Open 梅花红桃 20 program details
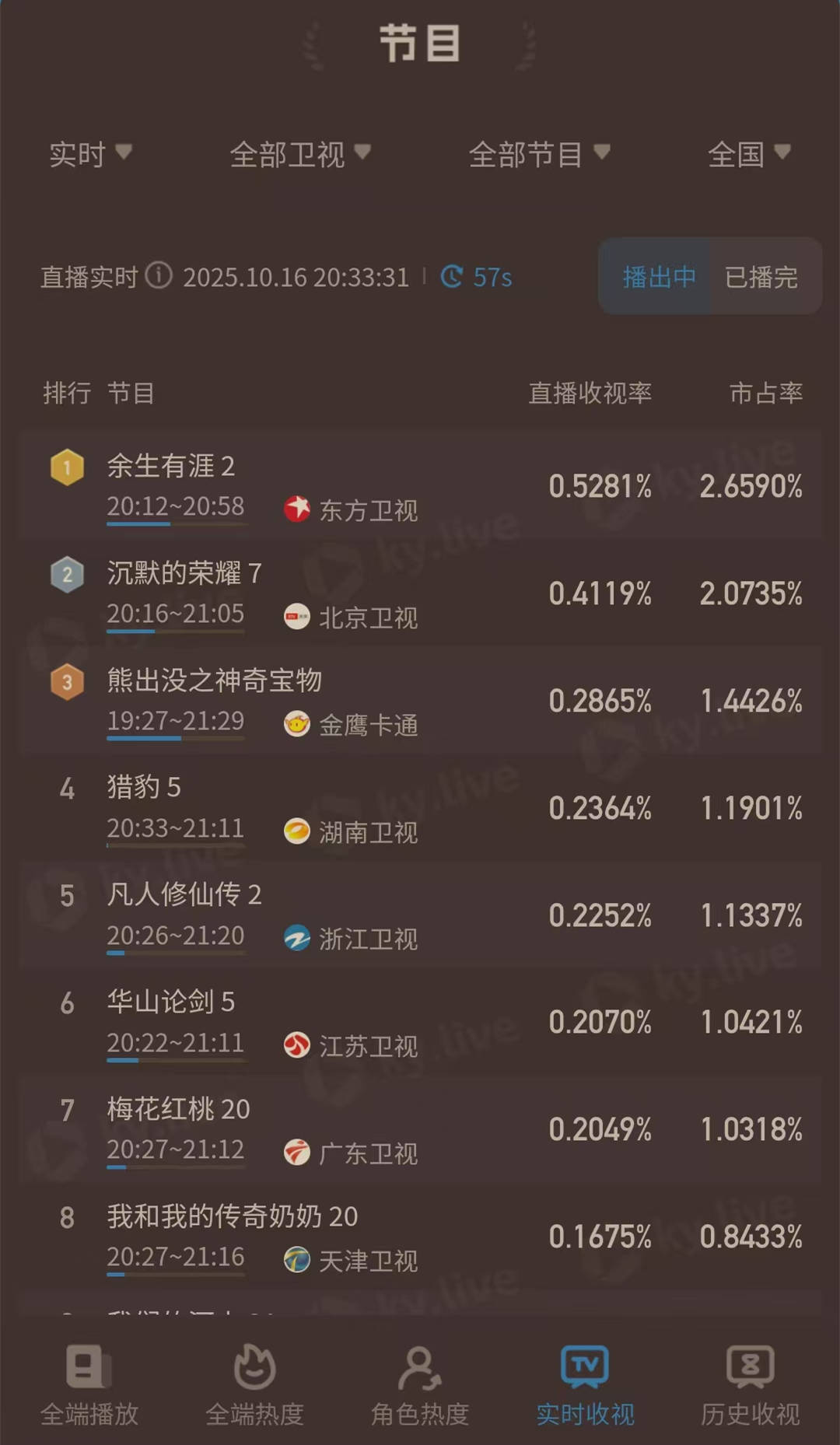The width and height of the screenshot is (840, 1445). tap(420, 1129)
